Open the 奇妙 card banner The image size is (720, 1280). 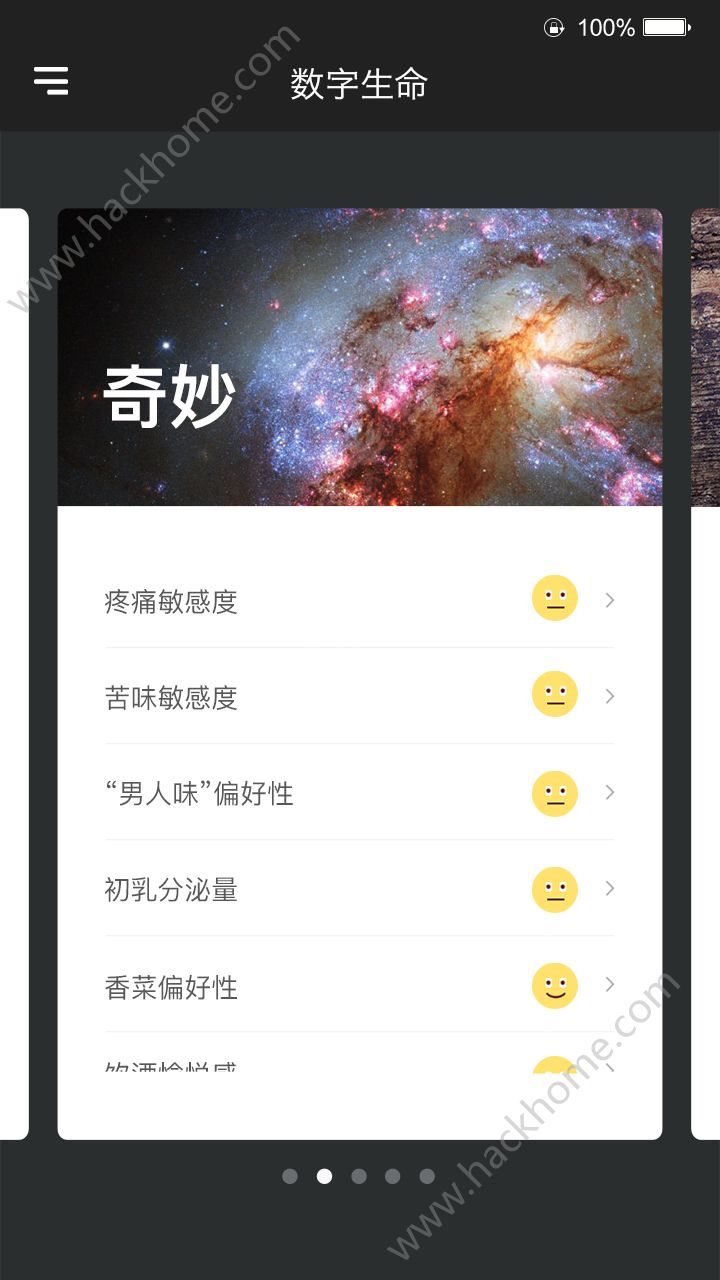(x=359, y=357)
